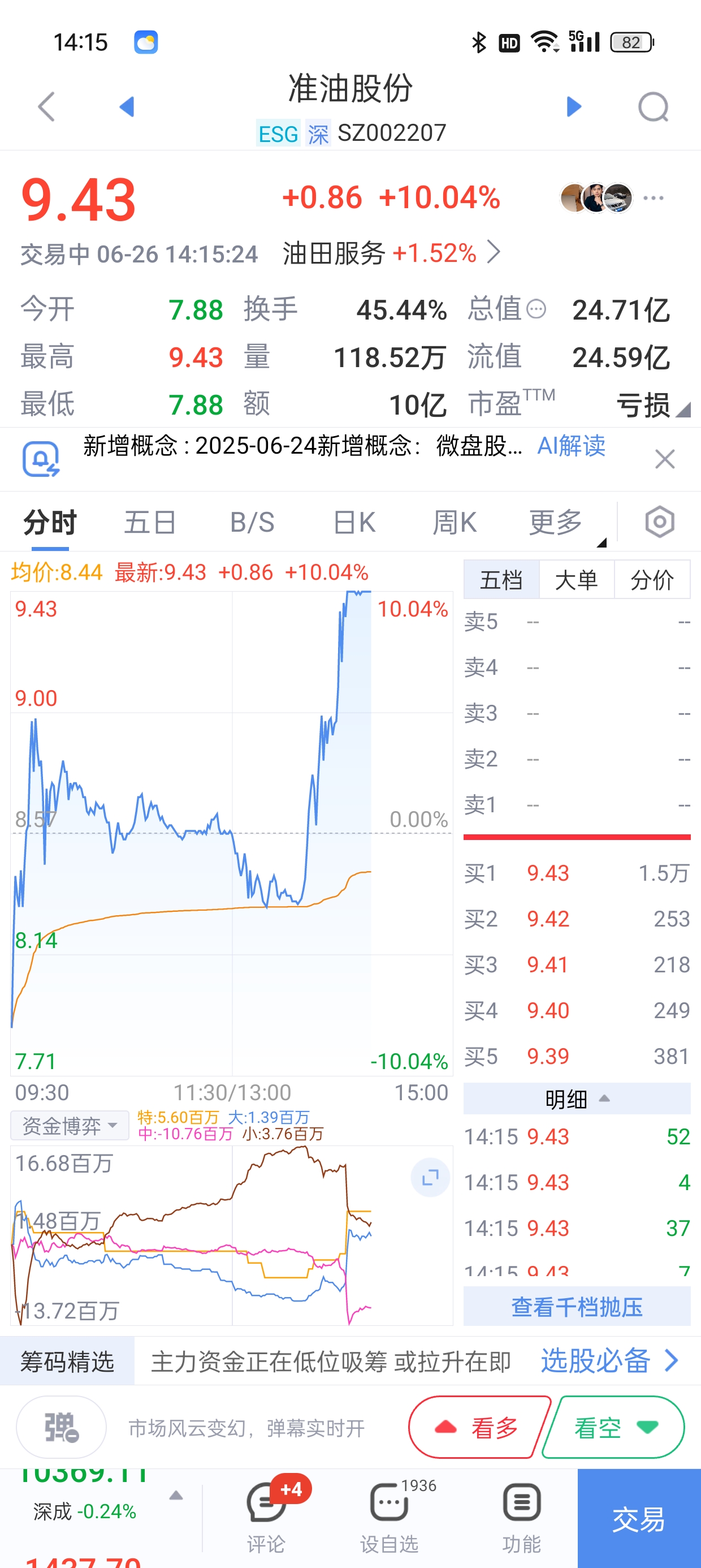
Task: Switch to the 周K chart tab
Action: tap(455, 522)
